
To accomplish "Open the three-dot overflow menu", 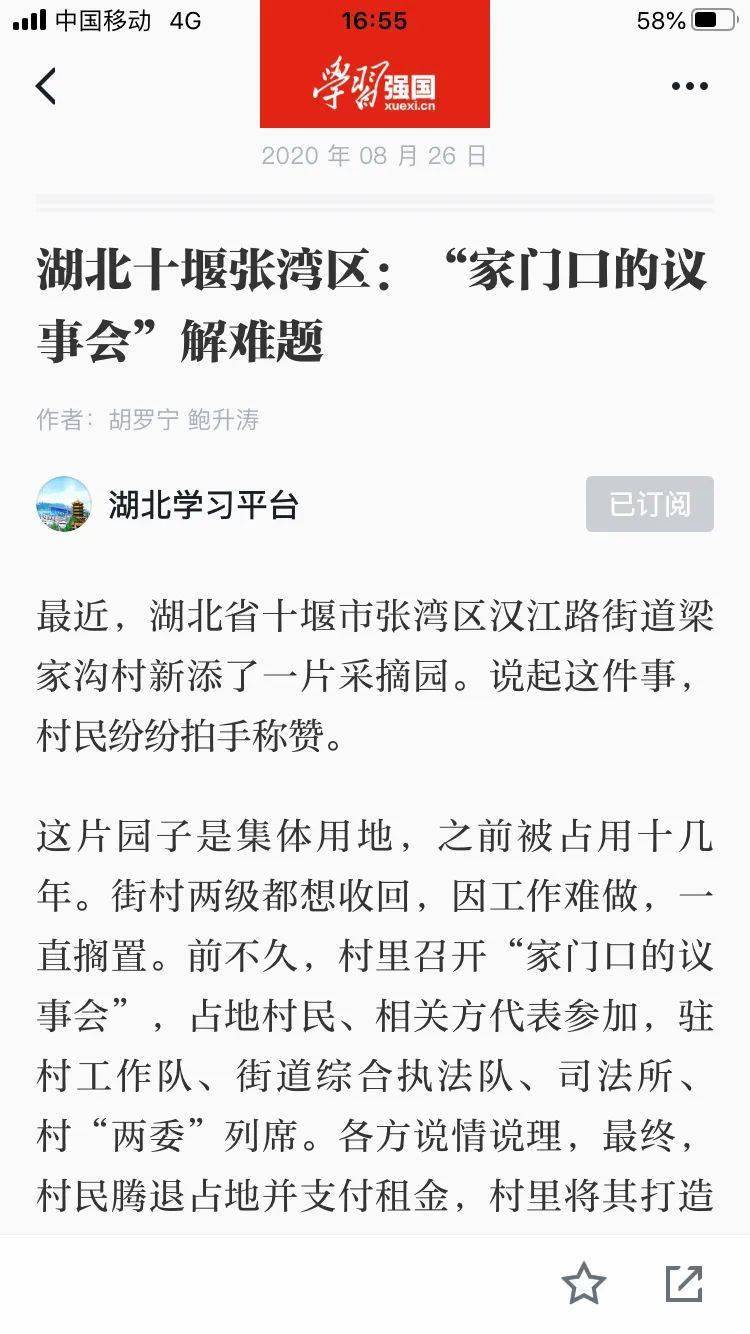I will [689, 87].
